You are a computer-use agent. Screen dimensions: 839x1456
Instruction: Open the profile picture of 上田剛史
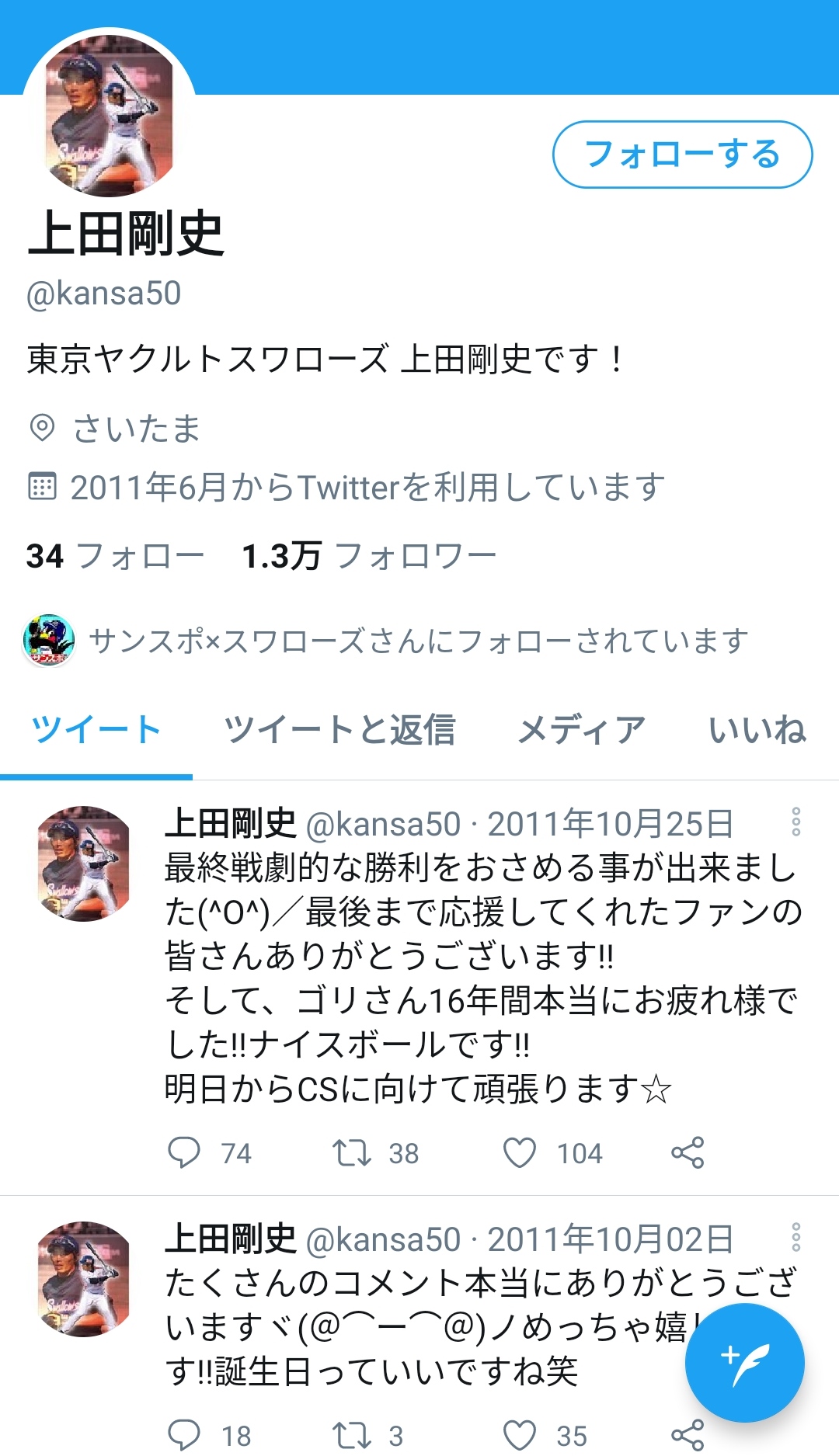point(109,114)
